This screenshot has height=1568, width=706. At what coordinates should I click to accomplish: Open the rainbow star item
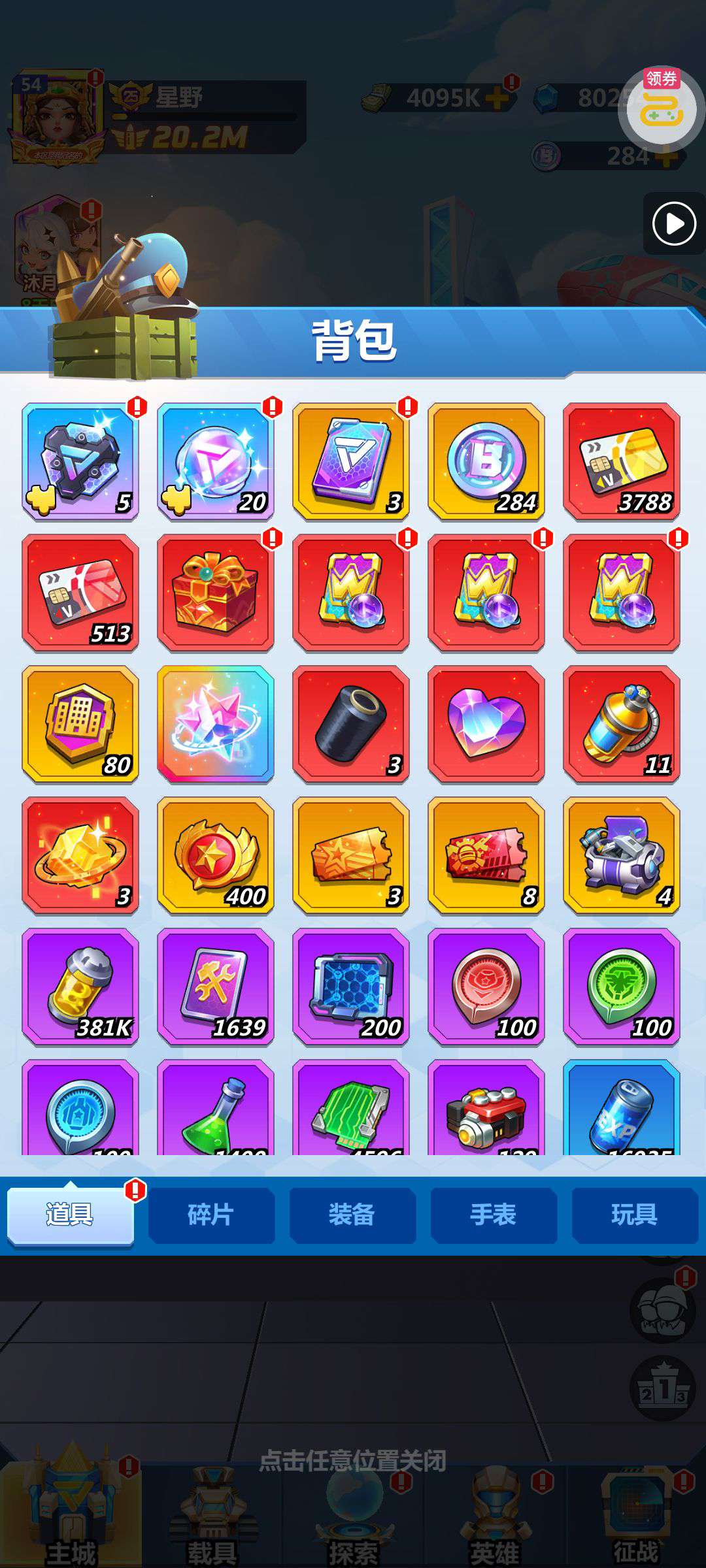click(216, 724)
